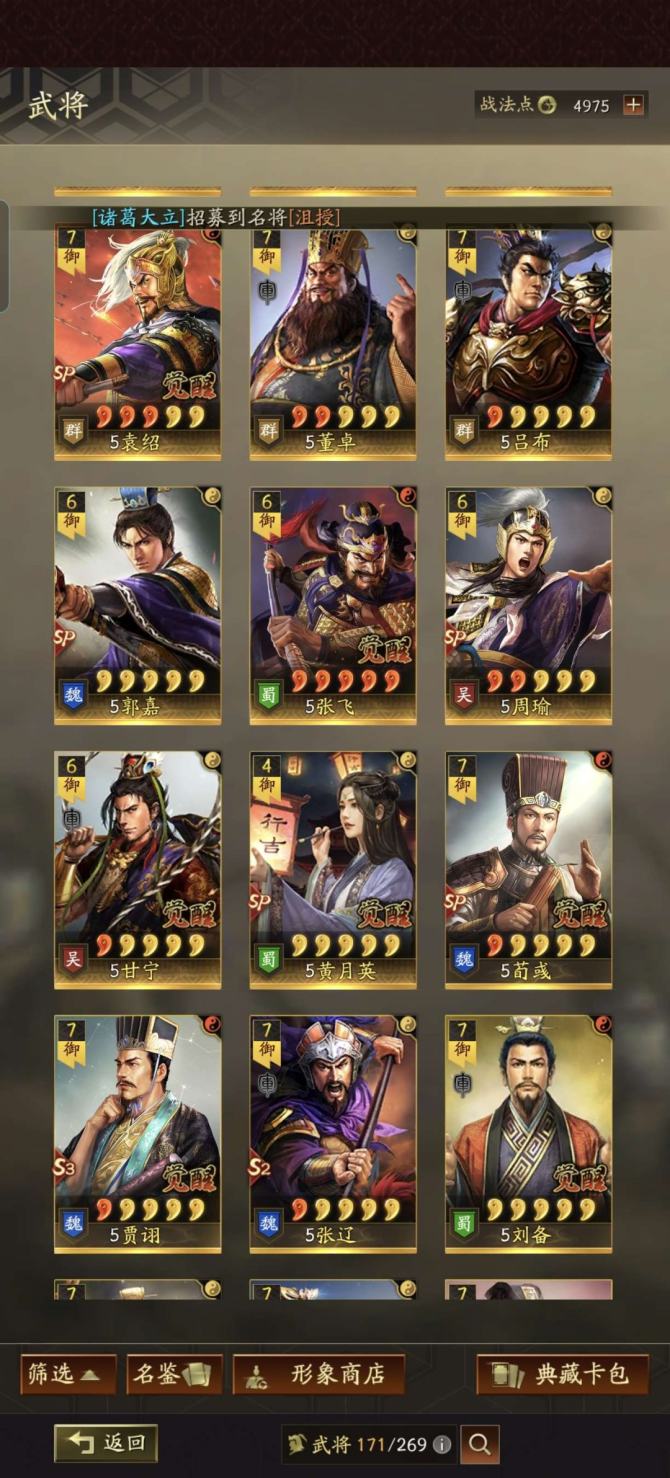Select the 周瑜 general card
Viewport: 670px width, 1478px height.
(528, 604)
